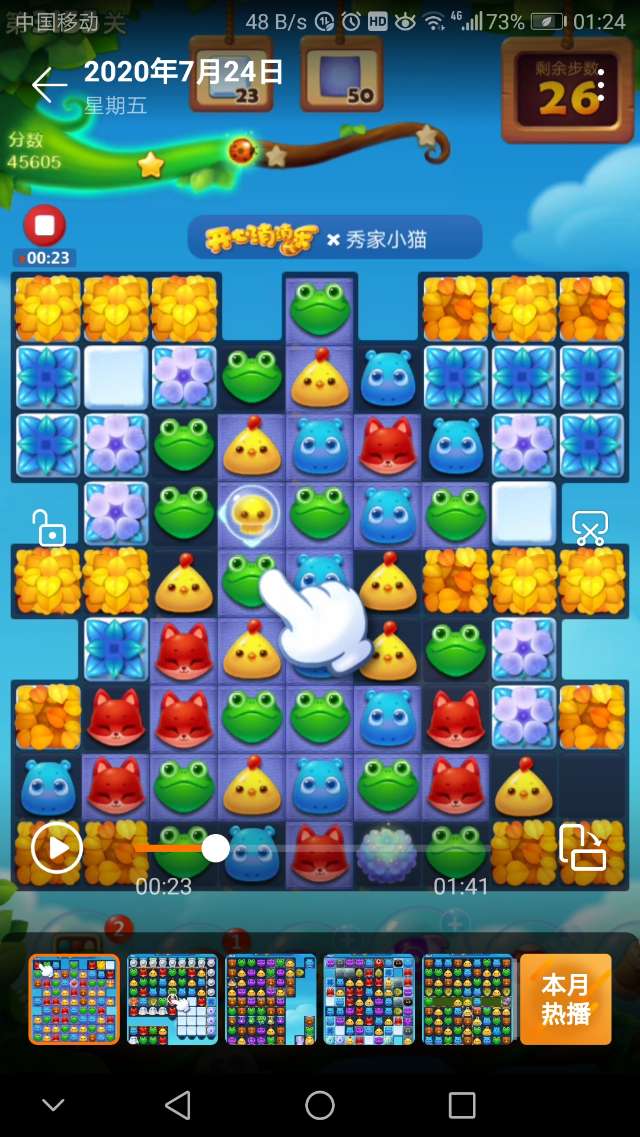
Task: Open the three-dot overflow menu
Action: tap(600, 85)
